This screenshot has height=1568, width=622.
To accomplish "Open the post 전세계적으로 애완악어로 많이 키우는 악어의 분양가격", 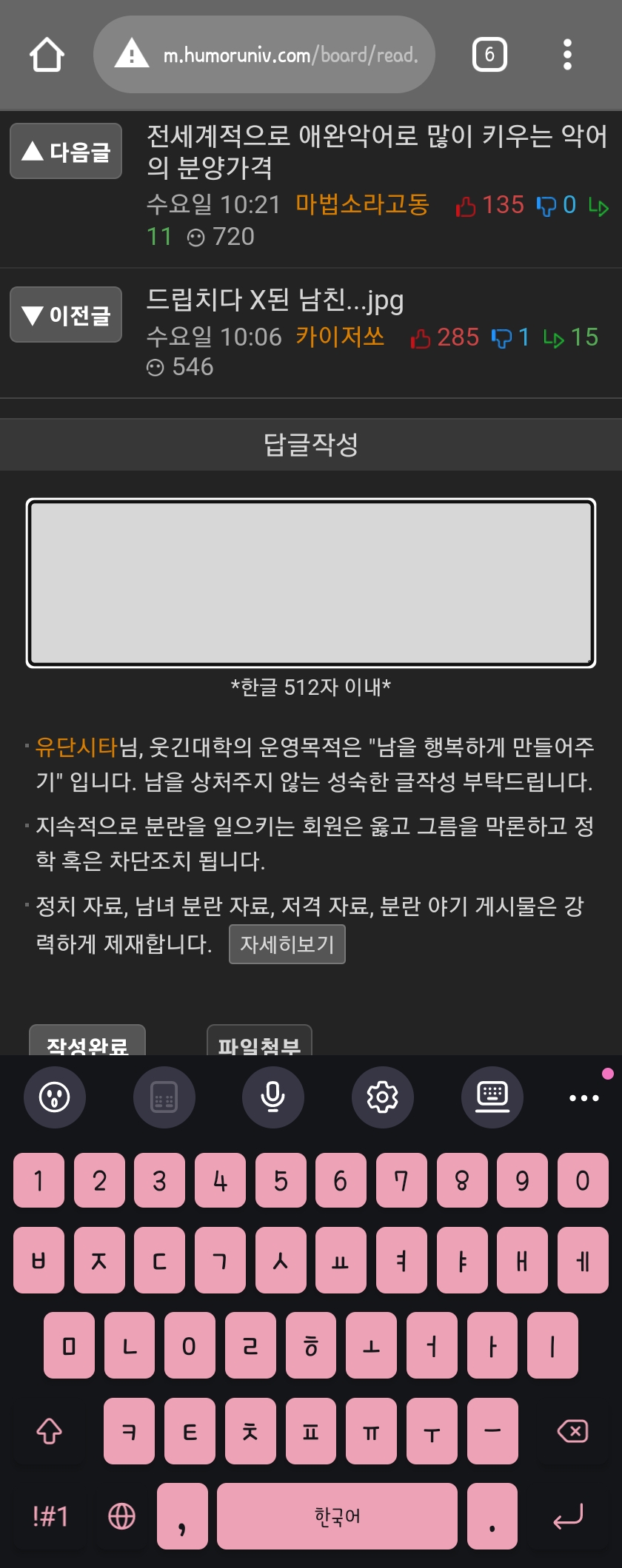I will 376,152.
